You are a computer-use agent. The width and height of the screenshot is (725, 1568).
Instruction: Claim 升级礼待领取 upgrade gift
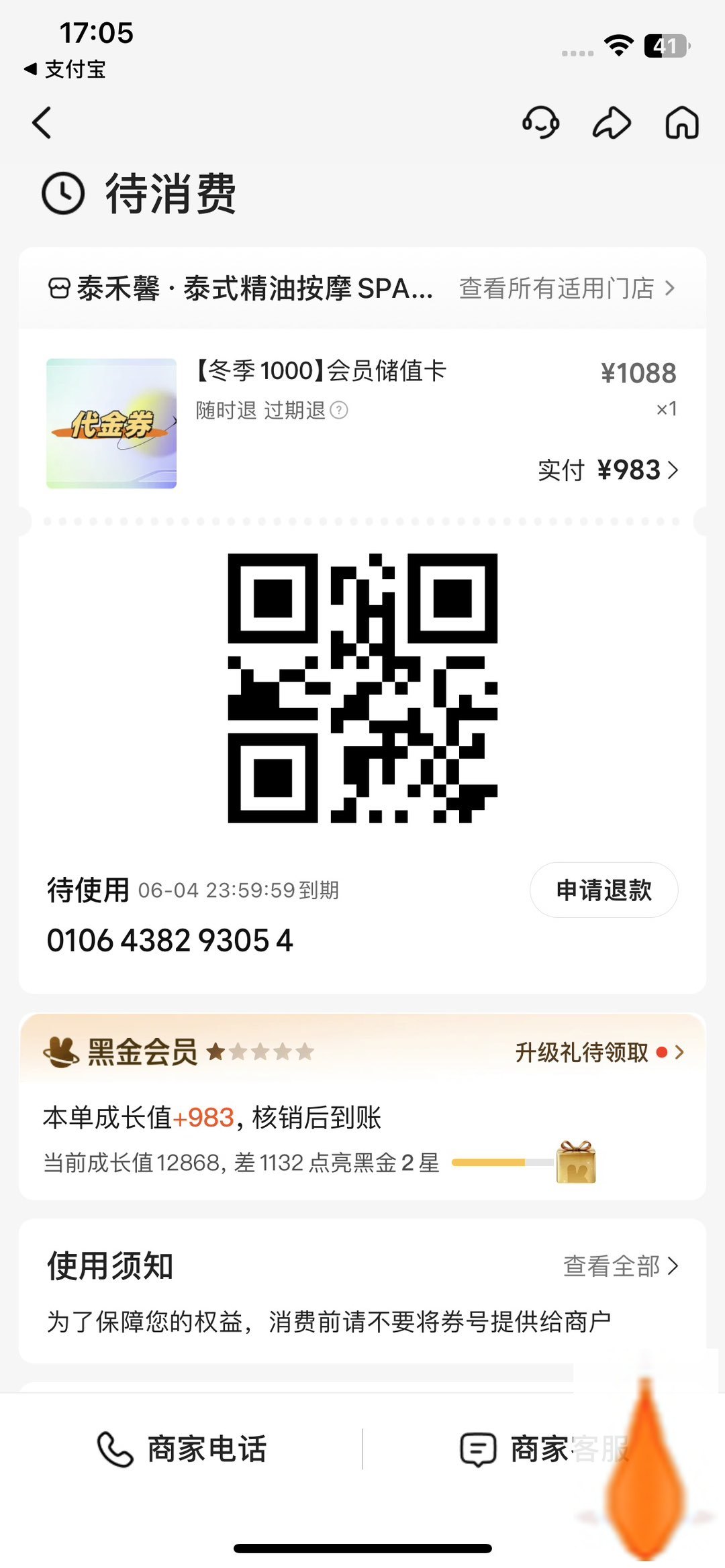[x=599, y=1052]
